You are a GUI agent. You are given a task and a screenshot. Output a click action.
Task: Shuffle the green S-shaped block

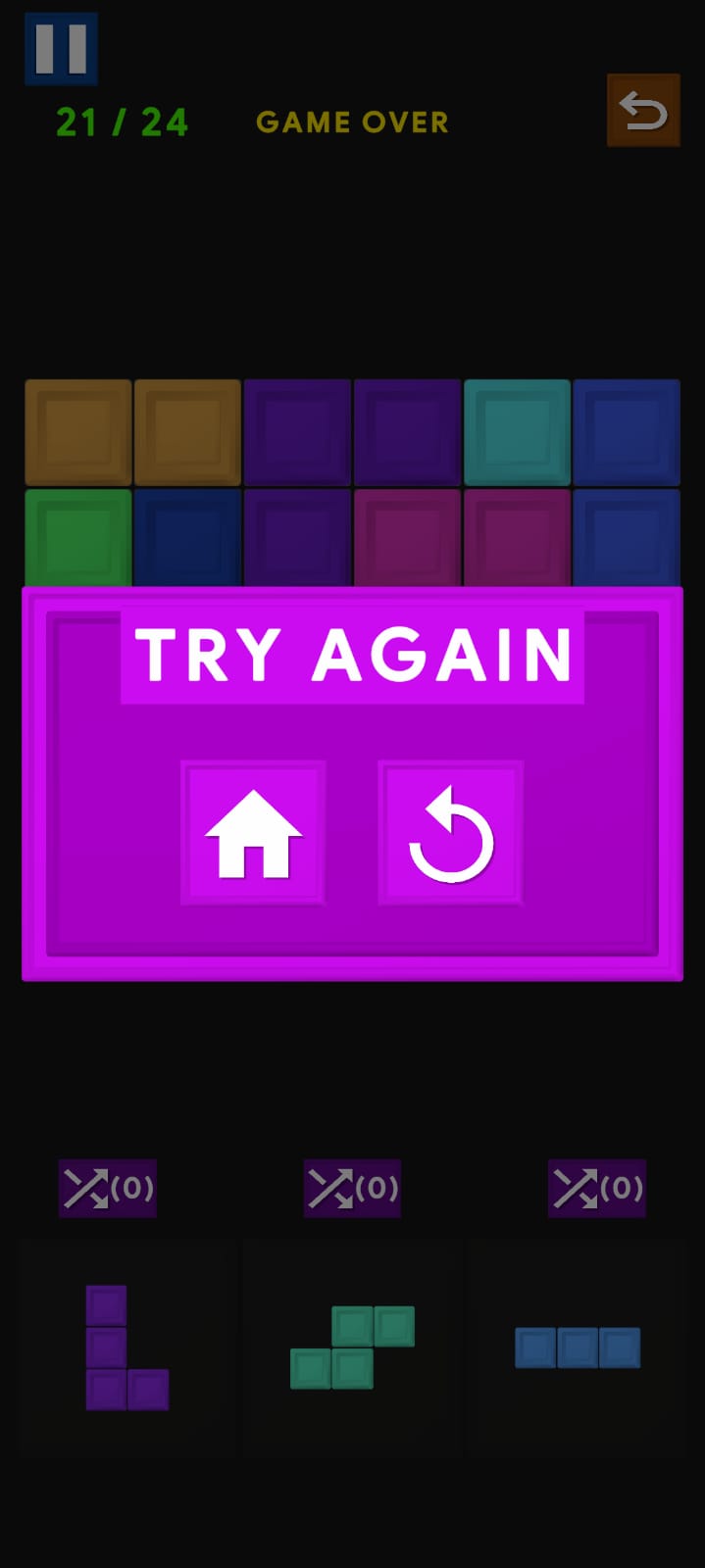click(x=352, y=1189)
